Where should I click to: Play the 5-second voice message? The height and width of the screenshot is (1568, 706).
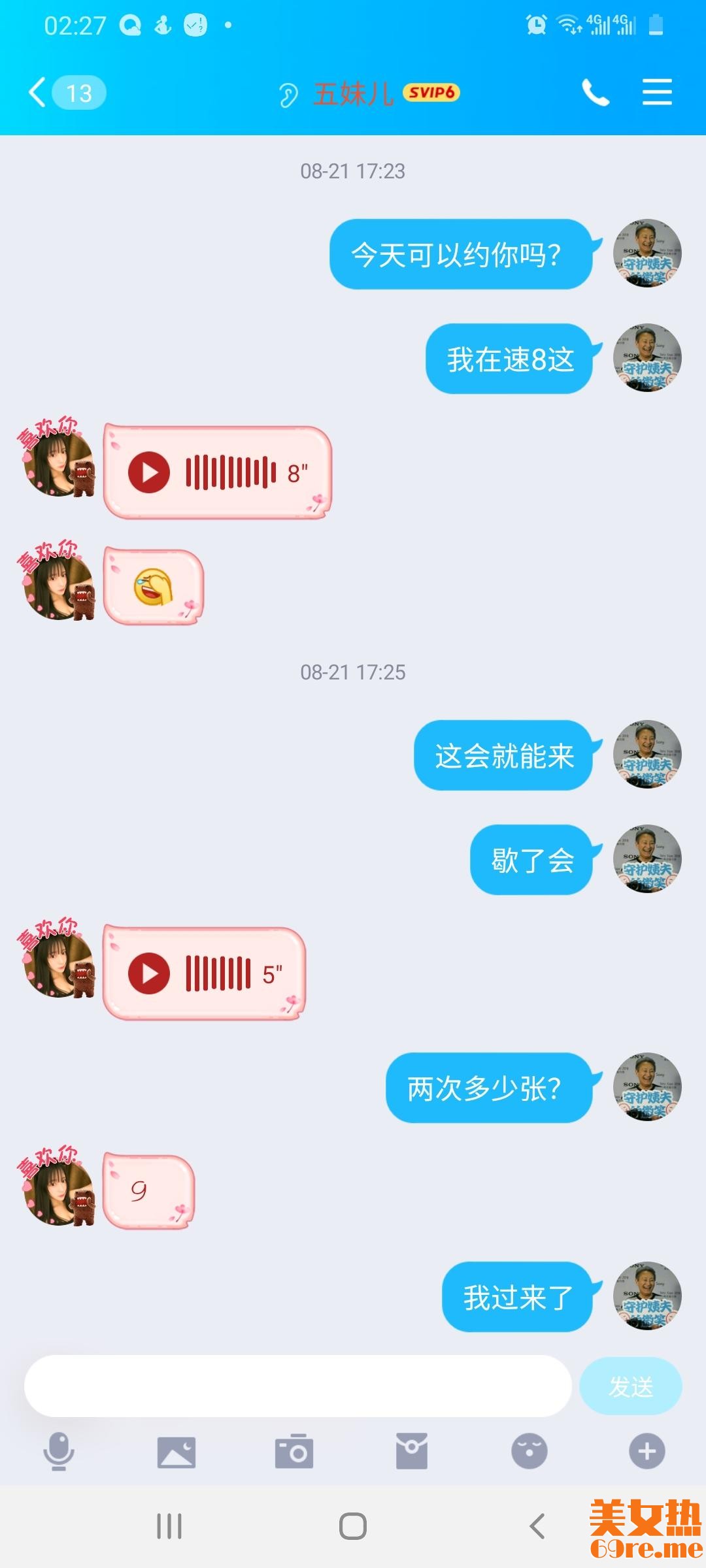click(149, 973)
